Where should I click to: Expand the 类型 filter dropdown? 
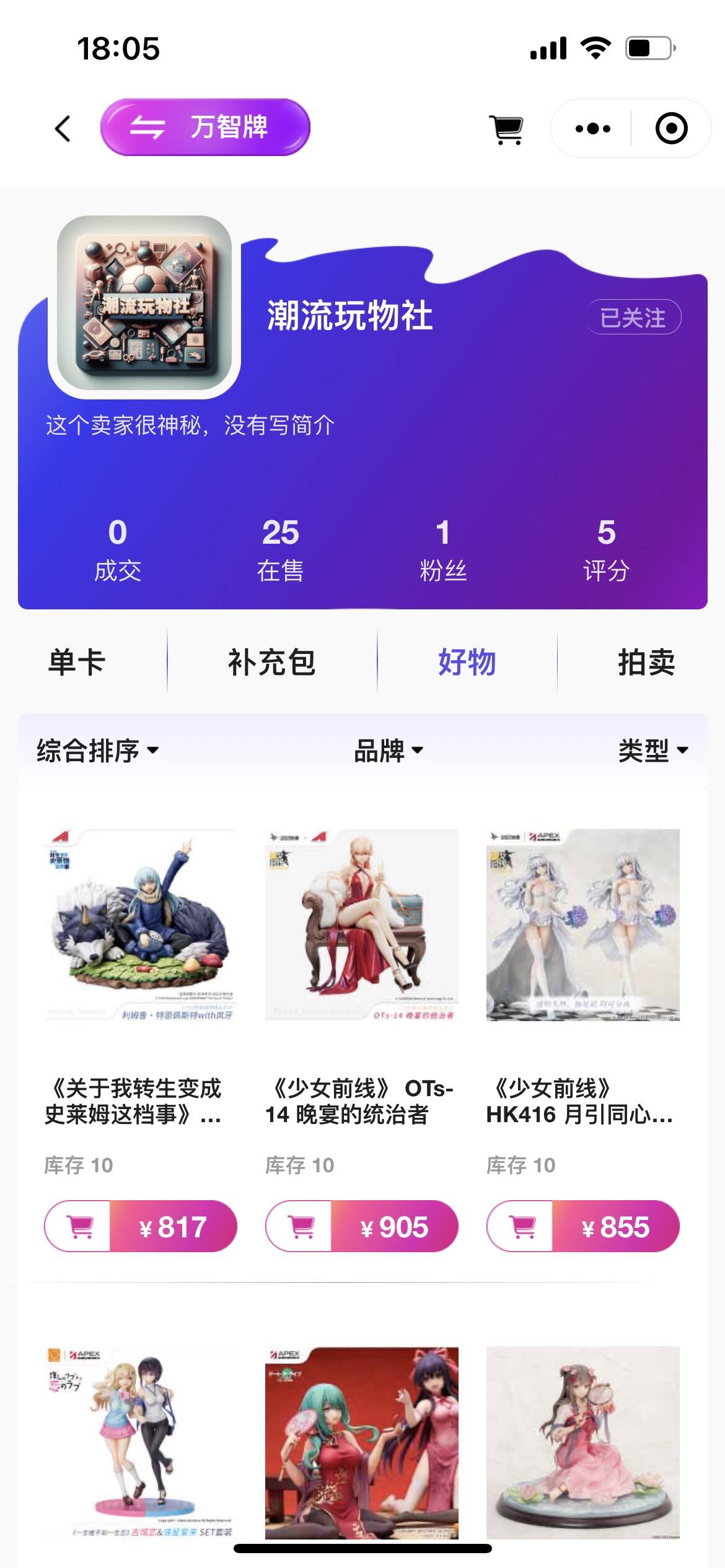click(652, 751)
